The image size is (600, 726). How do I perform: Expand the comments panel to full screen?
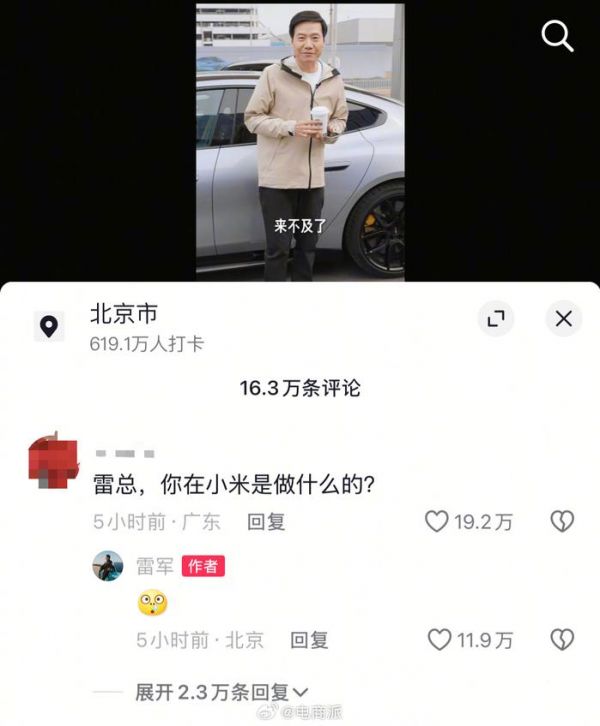[495, 319]
